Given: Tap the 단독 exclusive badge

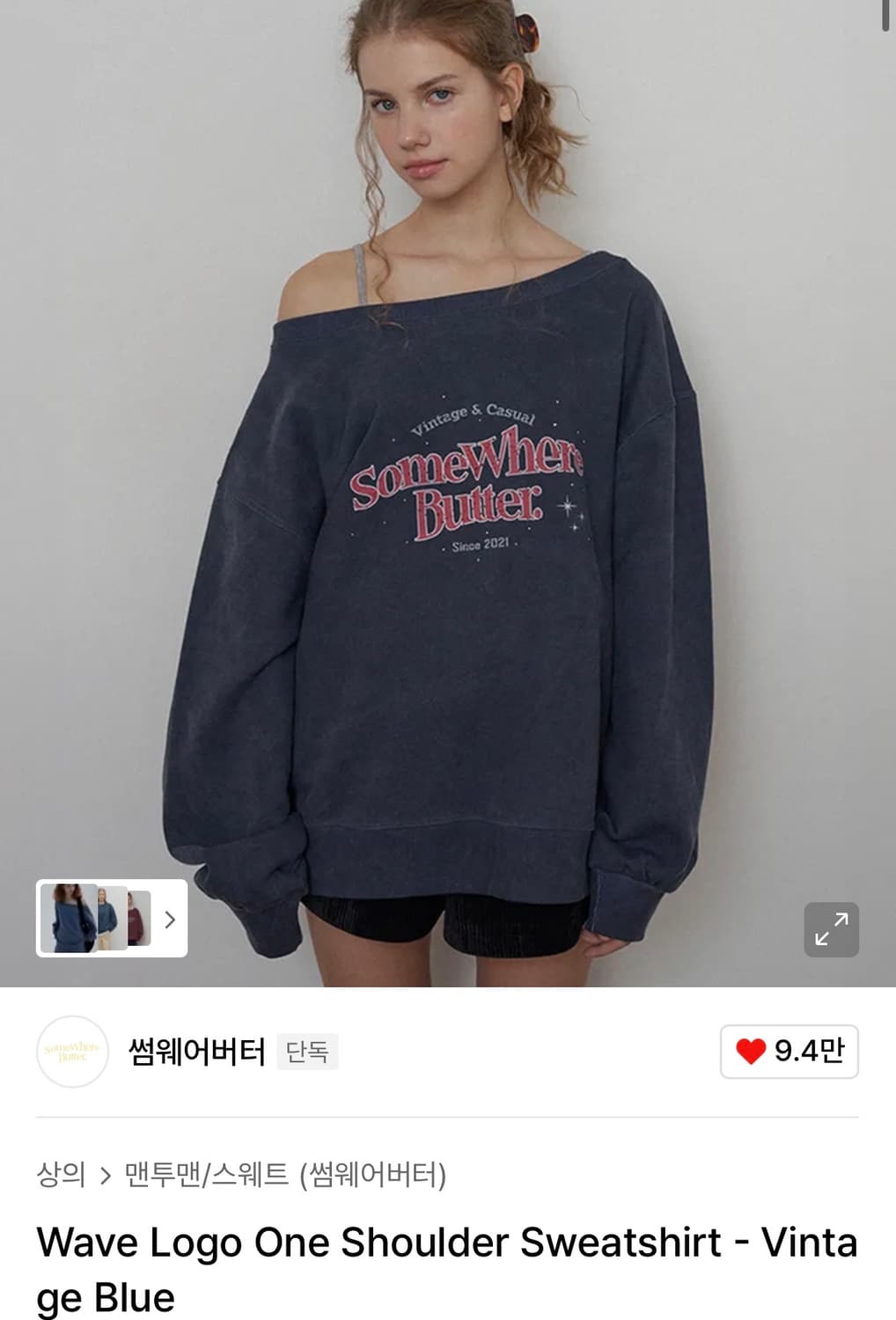Looking at the screenshot, I should pos(308,1052).
